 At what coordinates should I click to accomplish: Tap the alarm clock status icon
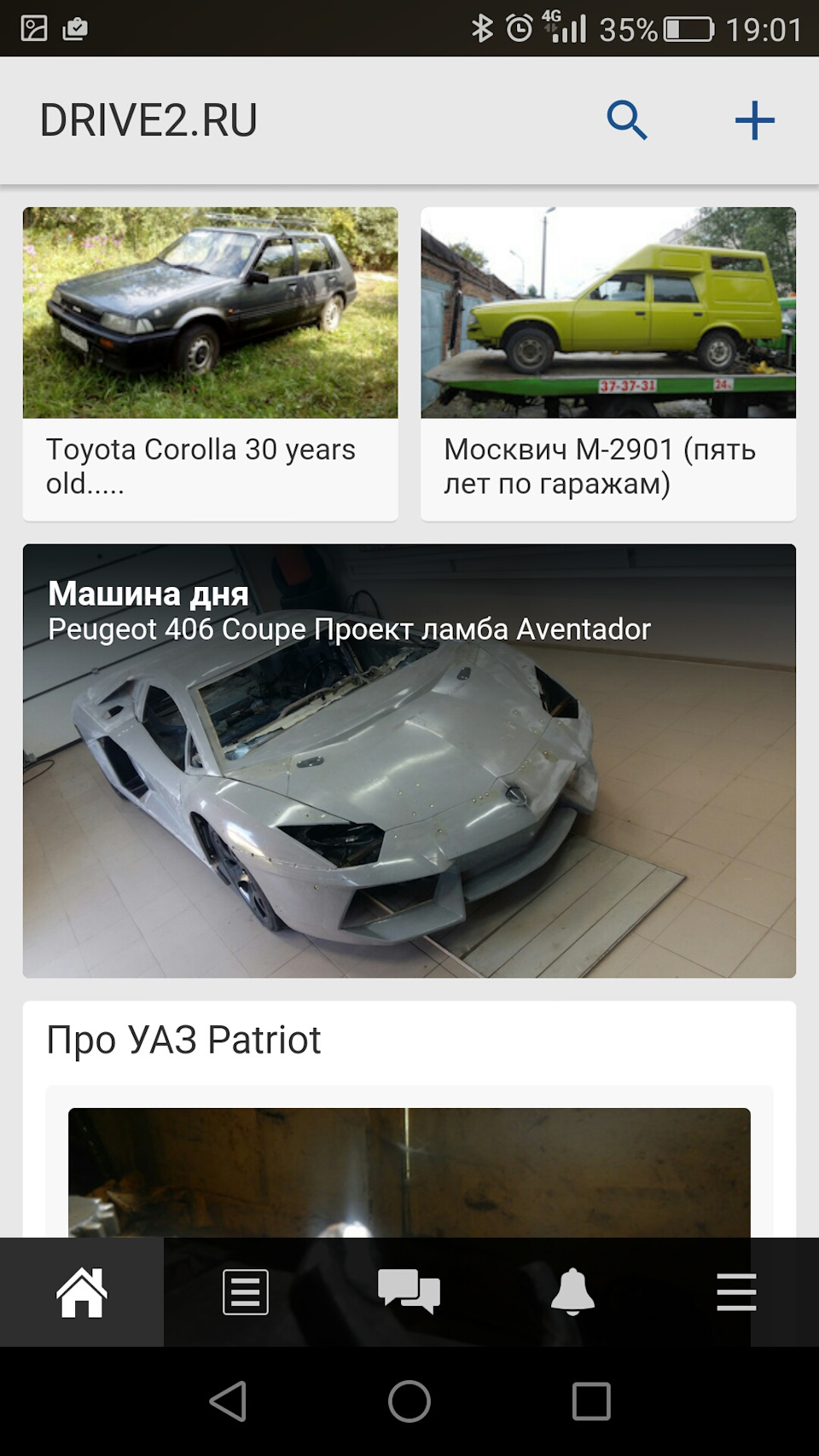(x=518, y=26)
